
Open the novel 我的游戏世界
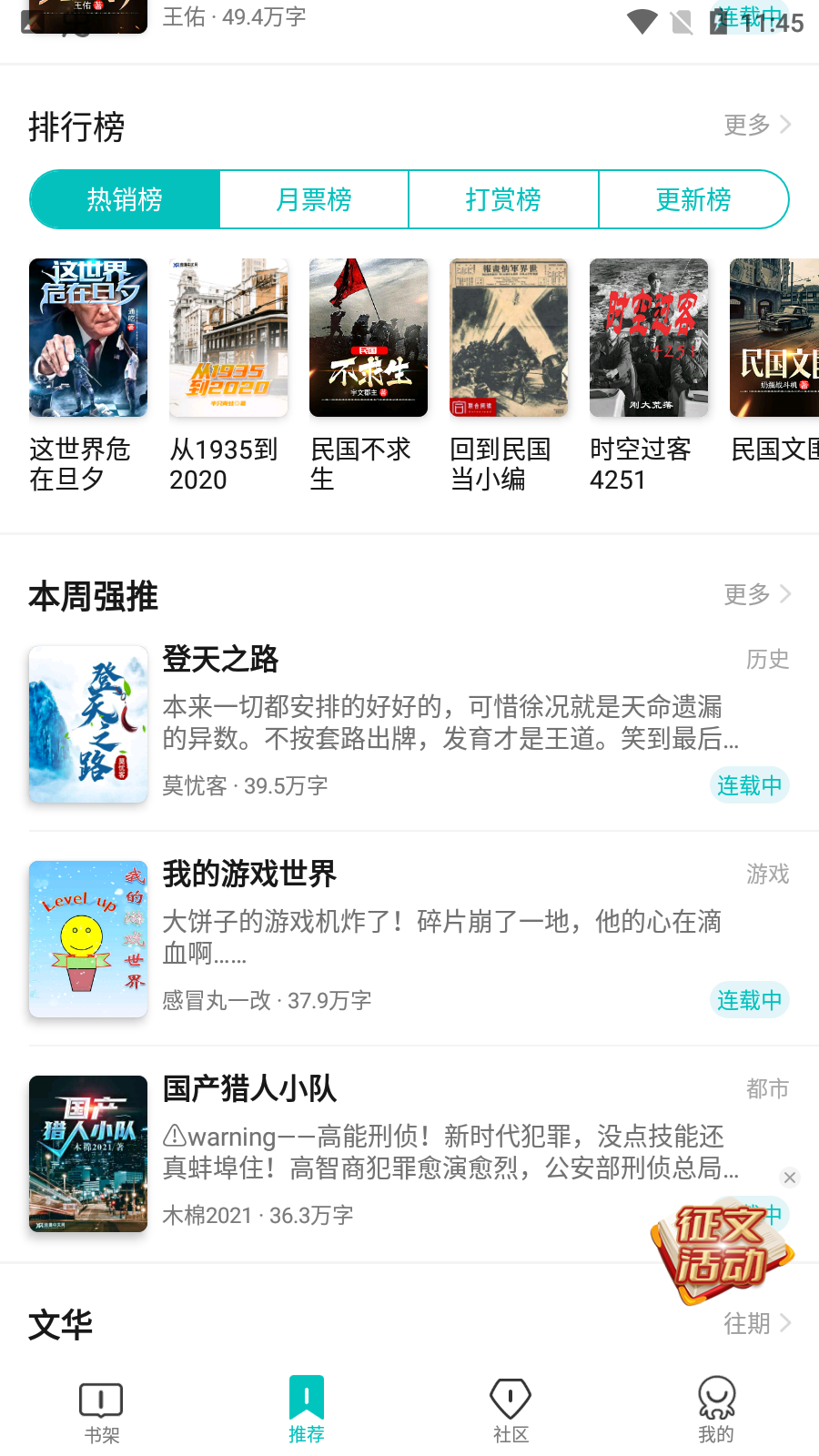click(x=250, y=874)
